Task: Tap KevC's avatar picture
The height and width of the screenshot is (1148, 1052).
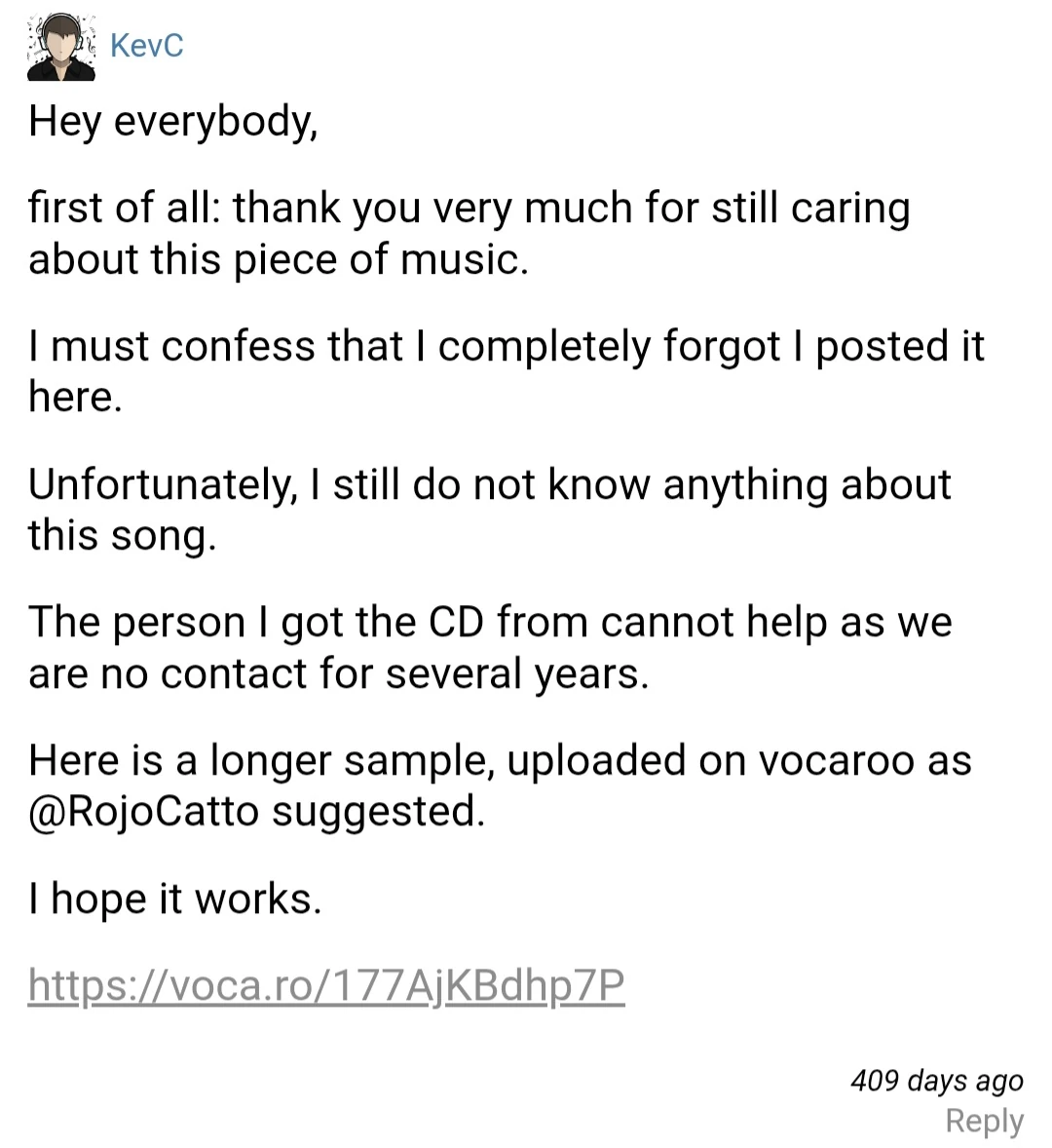Action: coord(60,47)
